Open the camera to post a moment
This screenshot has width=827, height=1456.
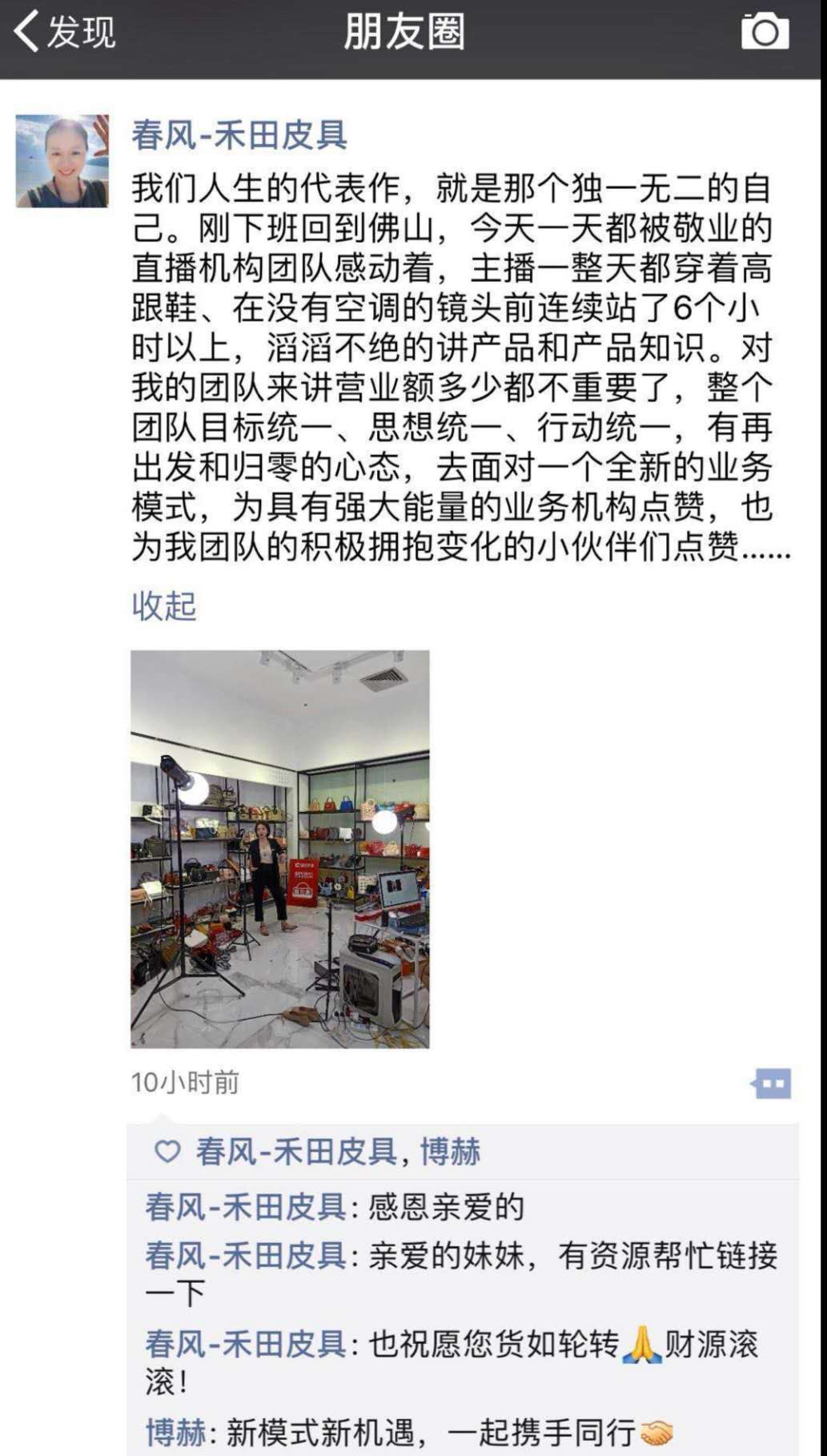click(765, 32)
